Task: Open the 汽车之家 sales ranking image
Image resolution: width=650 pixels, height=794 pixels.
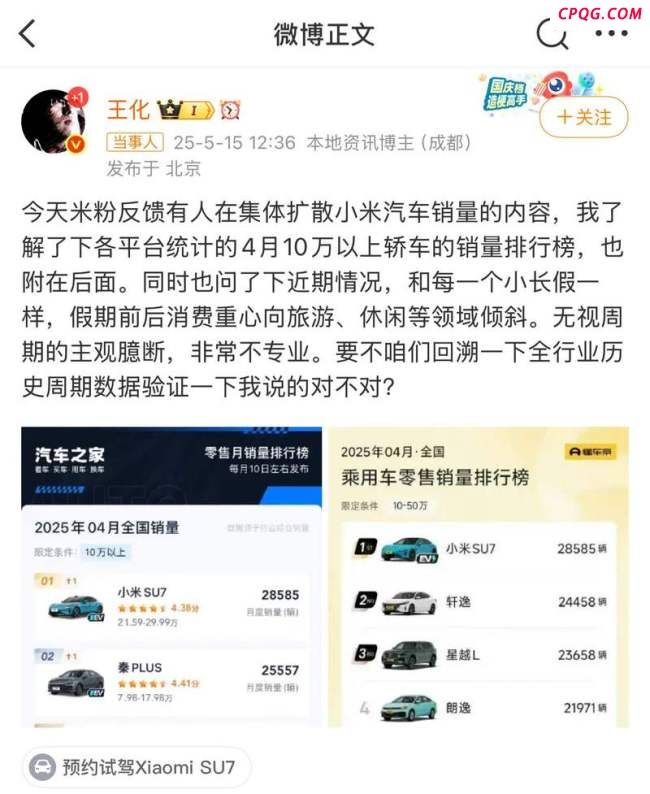Action: pyautogui.click(x=172, y=576)
